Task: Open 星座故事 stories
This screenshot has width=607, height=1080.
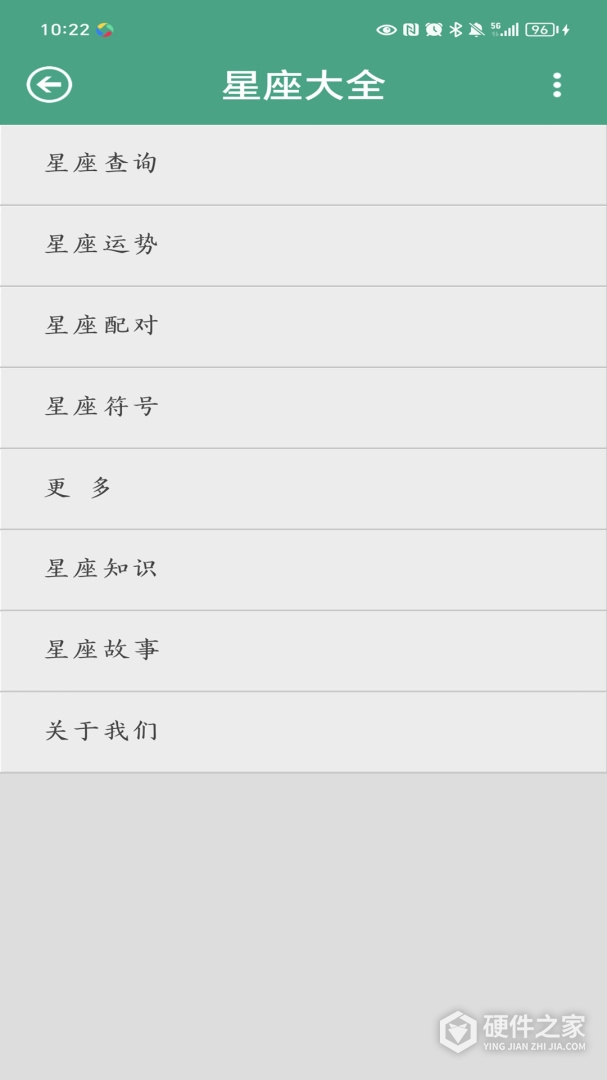Action: (303, 650)
